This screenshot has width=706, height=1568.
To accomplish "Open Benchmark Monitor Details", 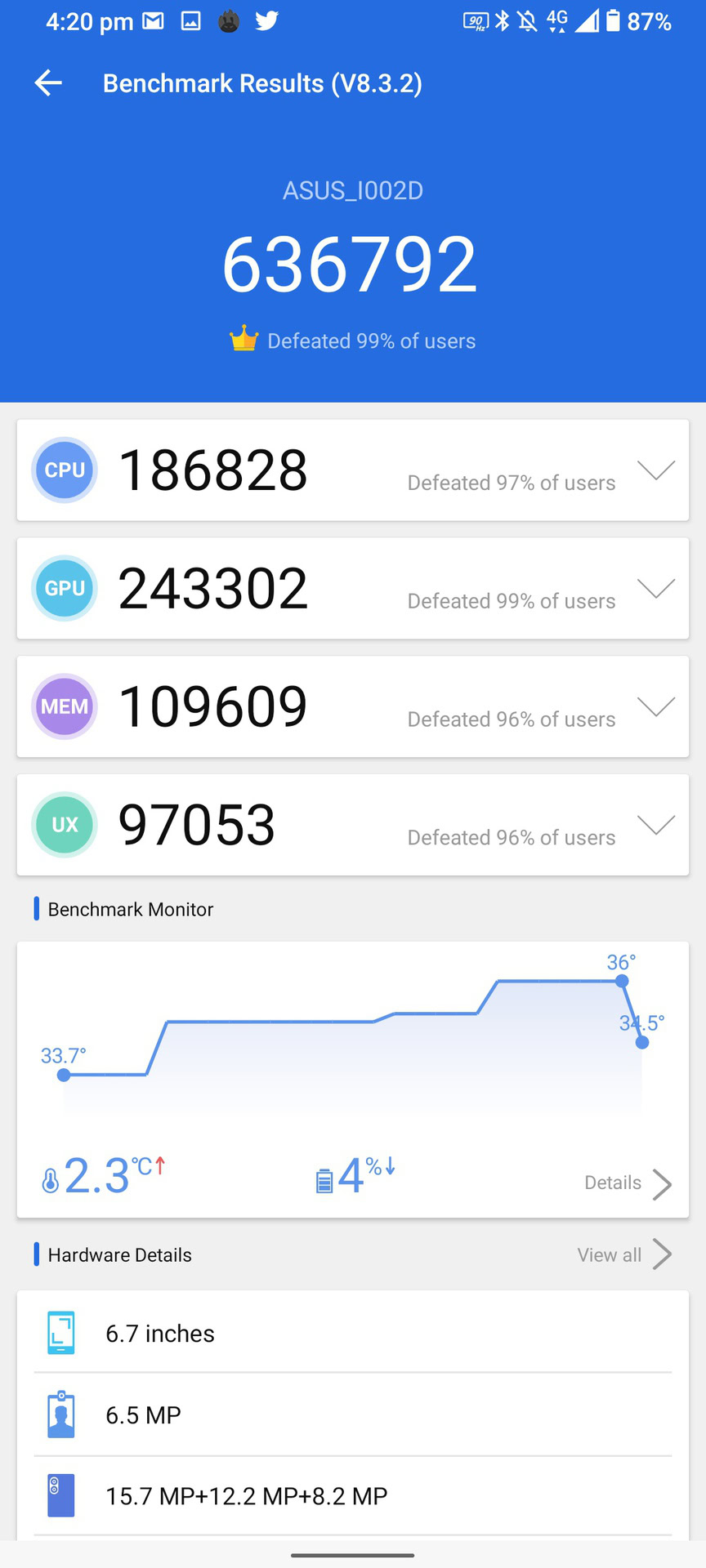I will pyautogui.click(x=628, y=1183).
